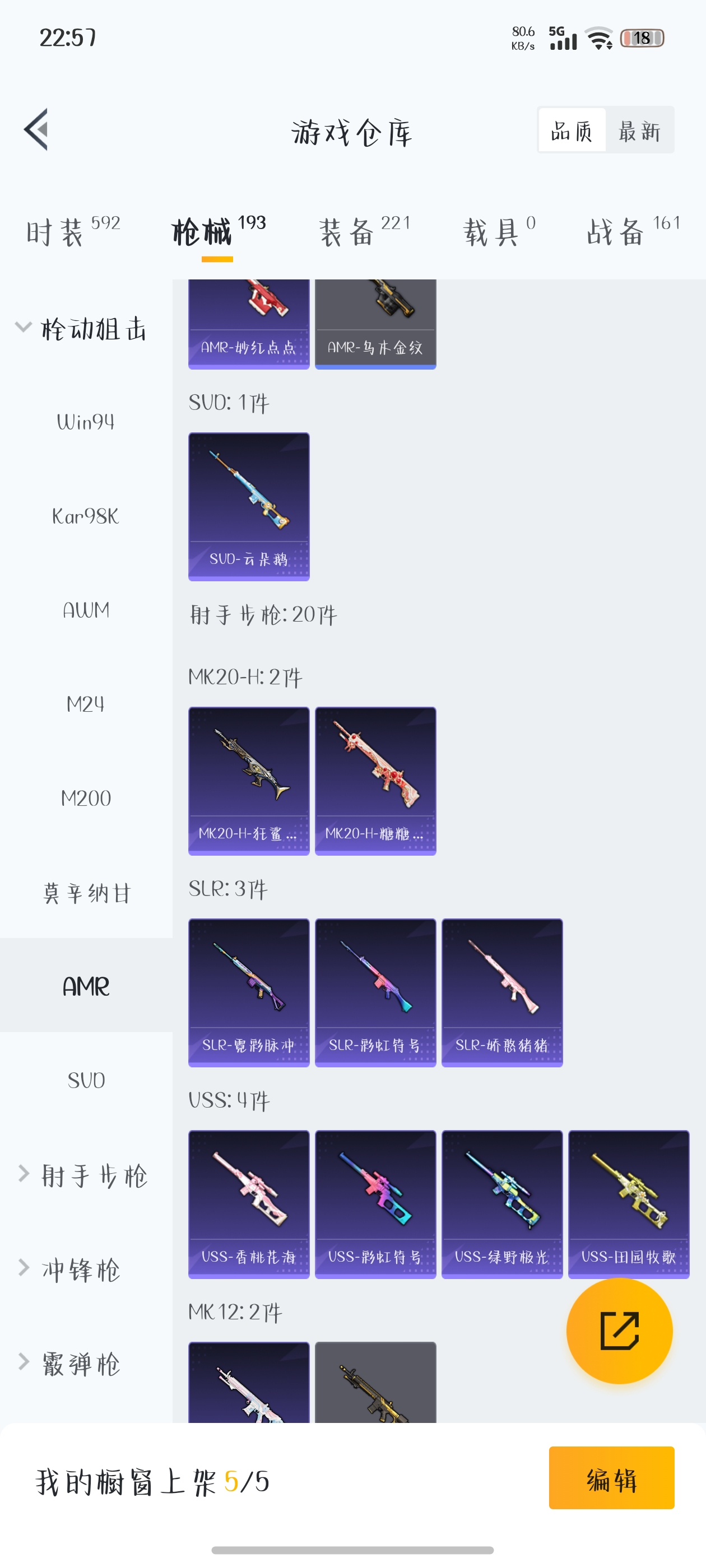
Task: Open the SLR-娇憨猪猪 skin
Action: pos(502,992)
